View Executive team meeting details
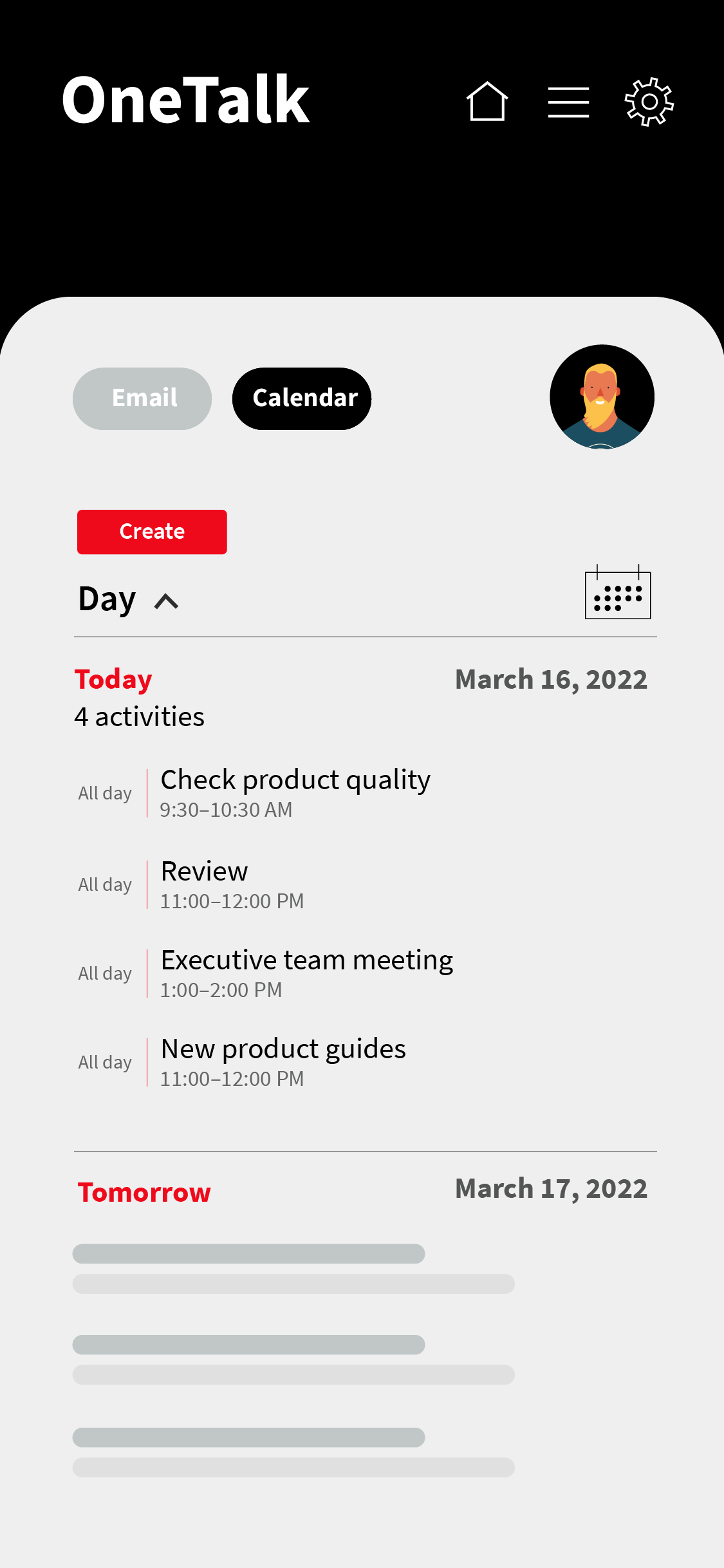The height and width of the screenshot is (1568, 724). click(x=306, y=973)
